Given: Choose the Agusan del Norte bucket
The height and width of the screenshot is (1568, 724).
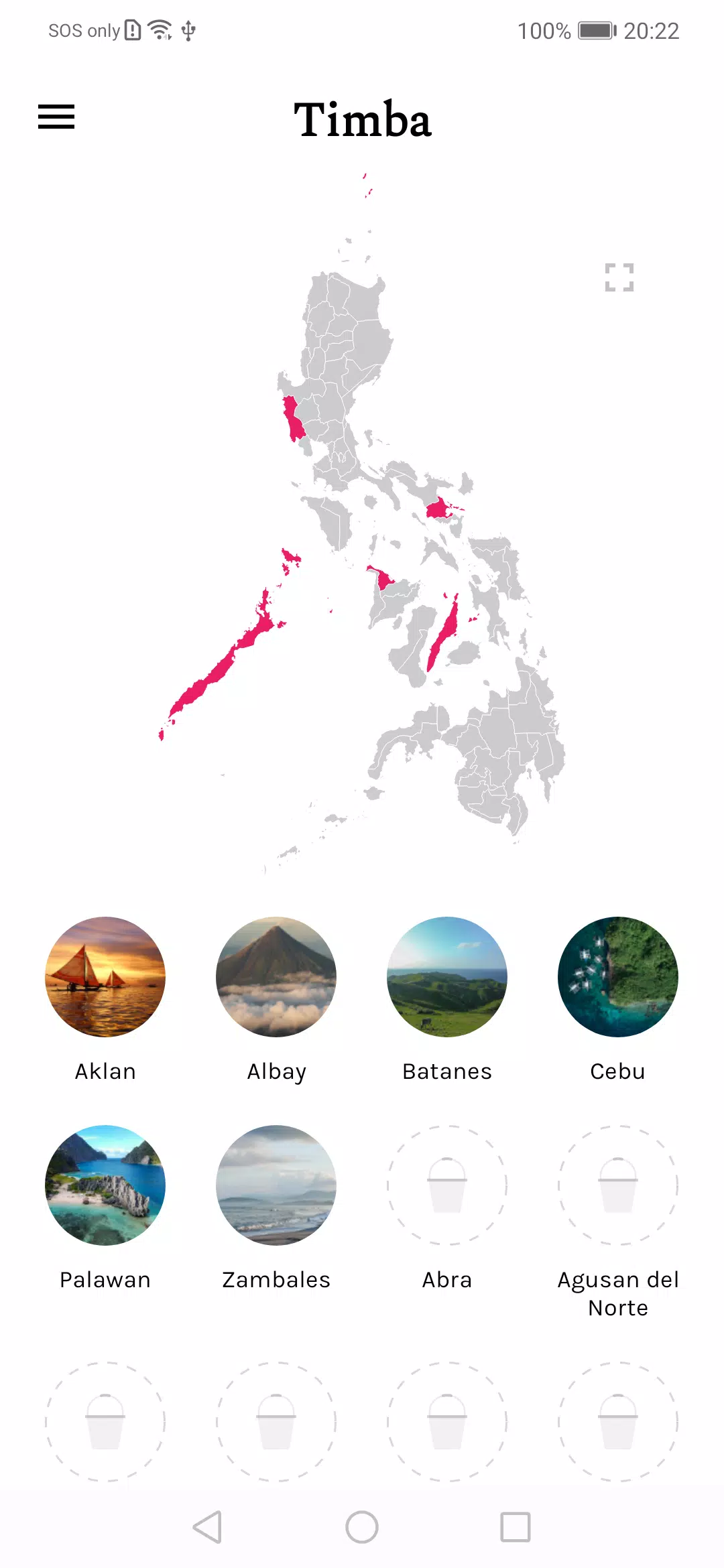Looking at the screenshot, I should pos(617,1185).
